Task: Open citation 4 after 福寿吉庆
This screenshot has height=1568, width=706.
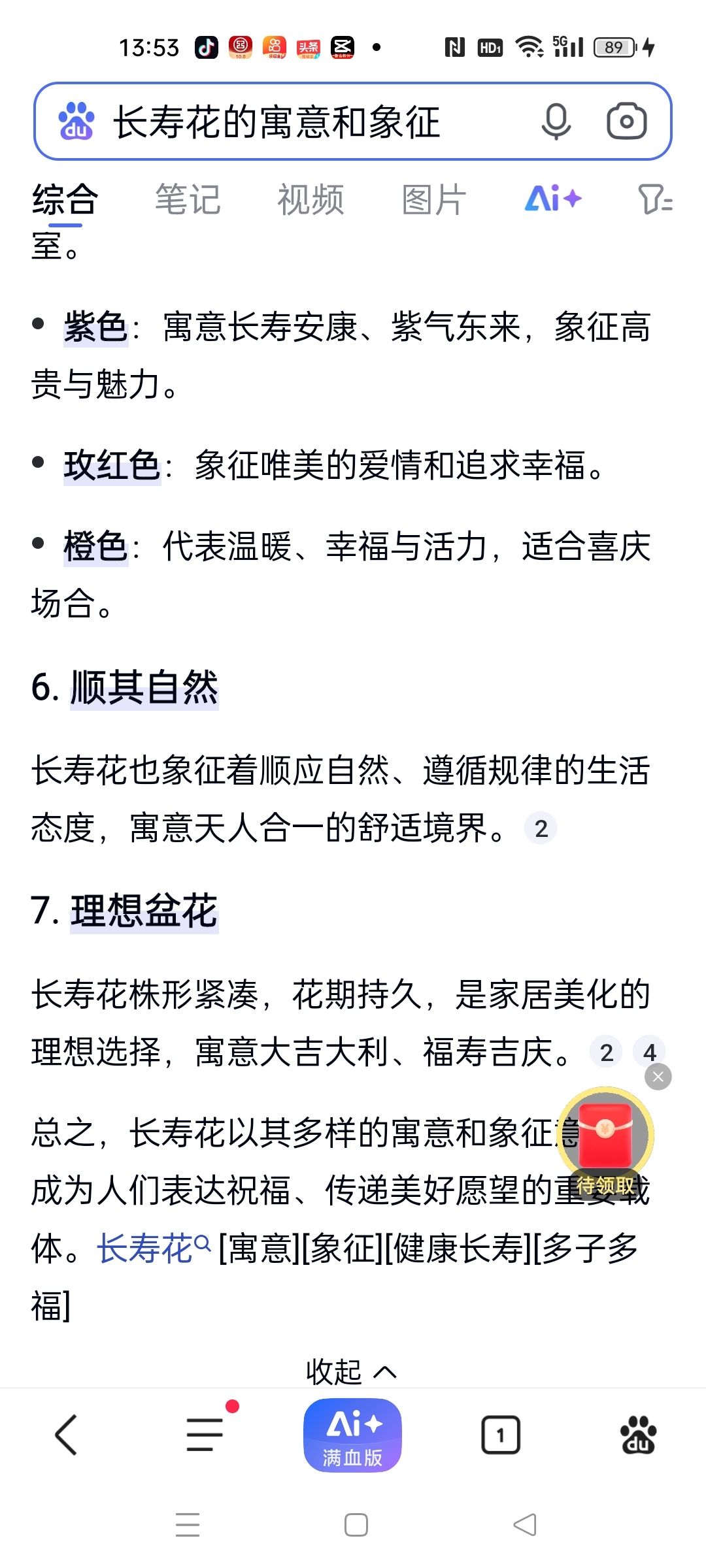Action: point(649,1052)
